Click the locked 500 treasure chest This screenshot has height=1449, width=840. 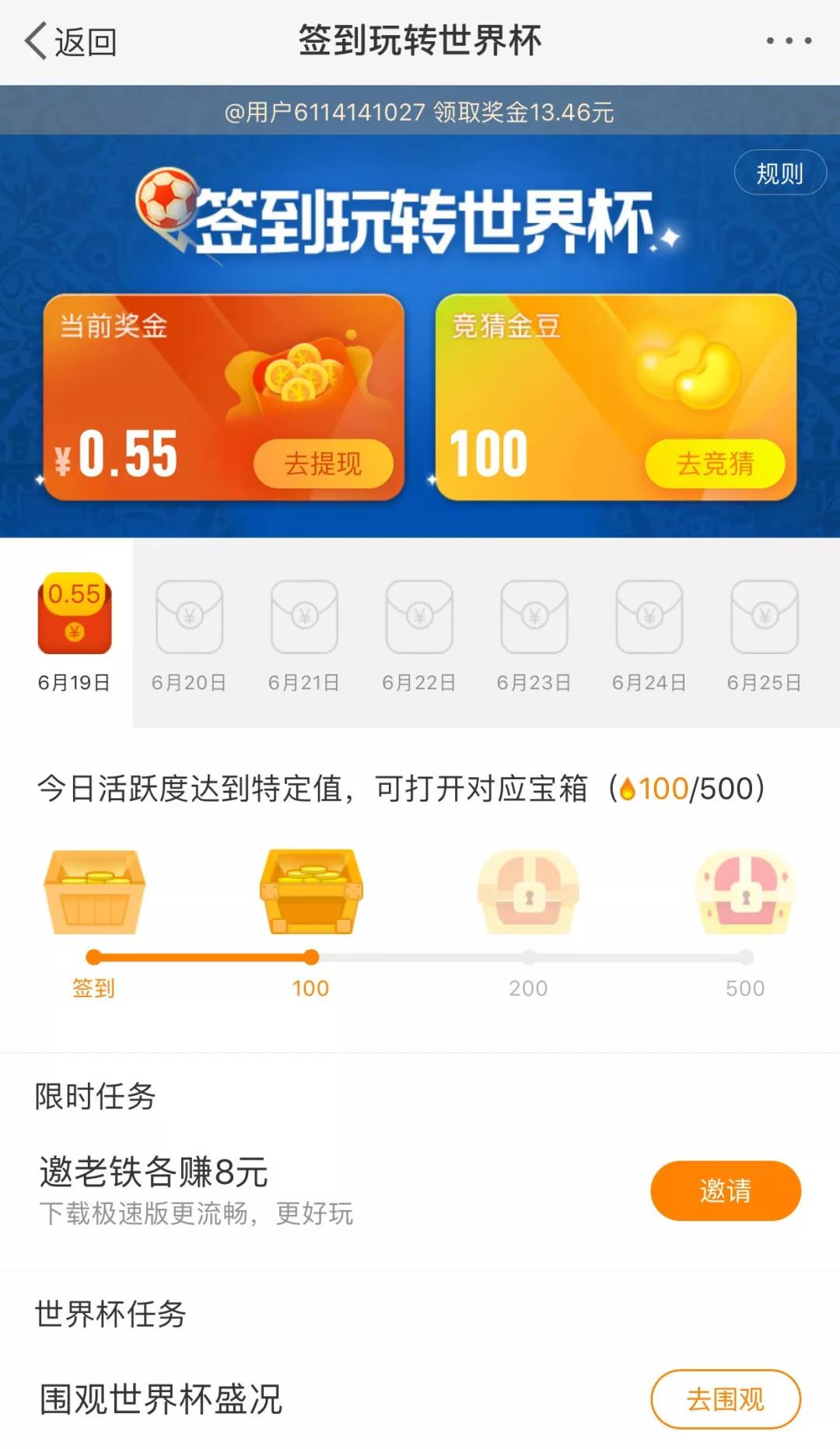click(x=746, y=894)
